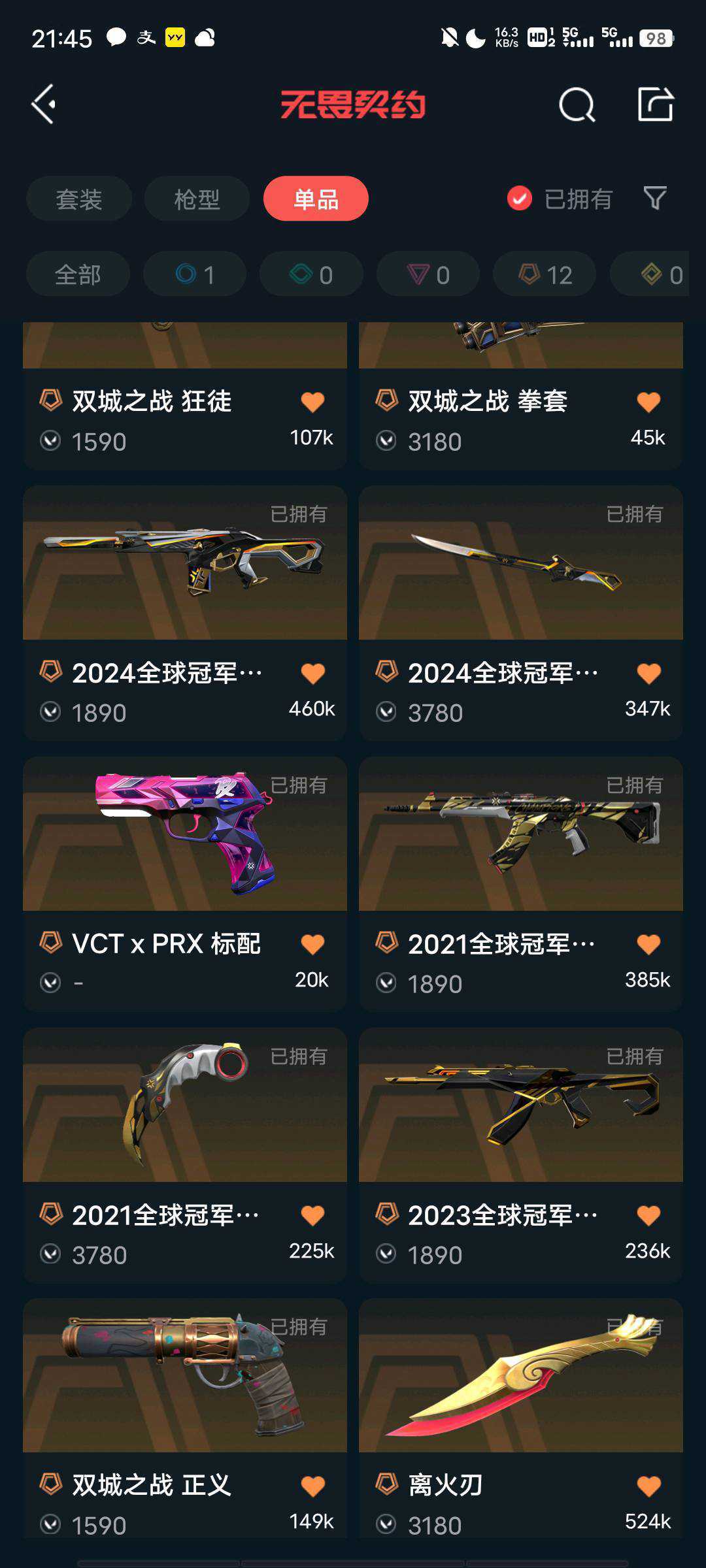Tap the share icon in the header
The image size is (706, 1568).
pos(656,105)
